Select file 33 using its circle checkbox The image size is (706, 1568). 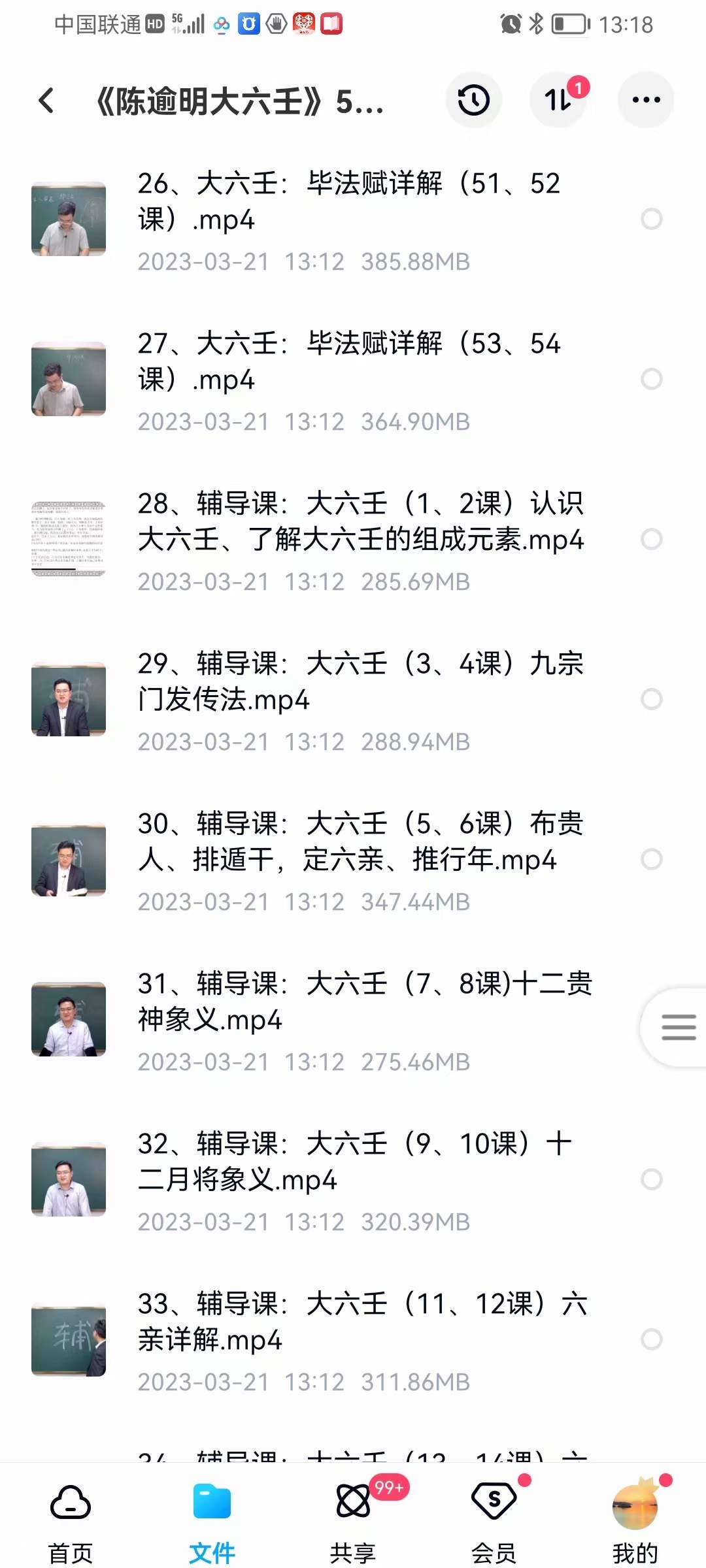(652, 1337)
